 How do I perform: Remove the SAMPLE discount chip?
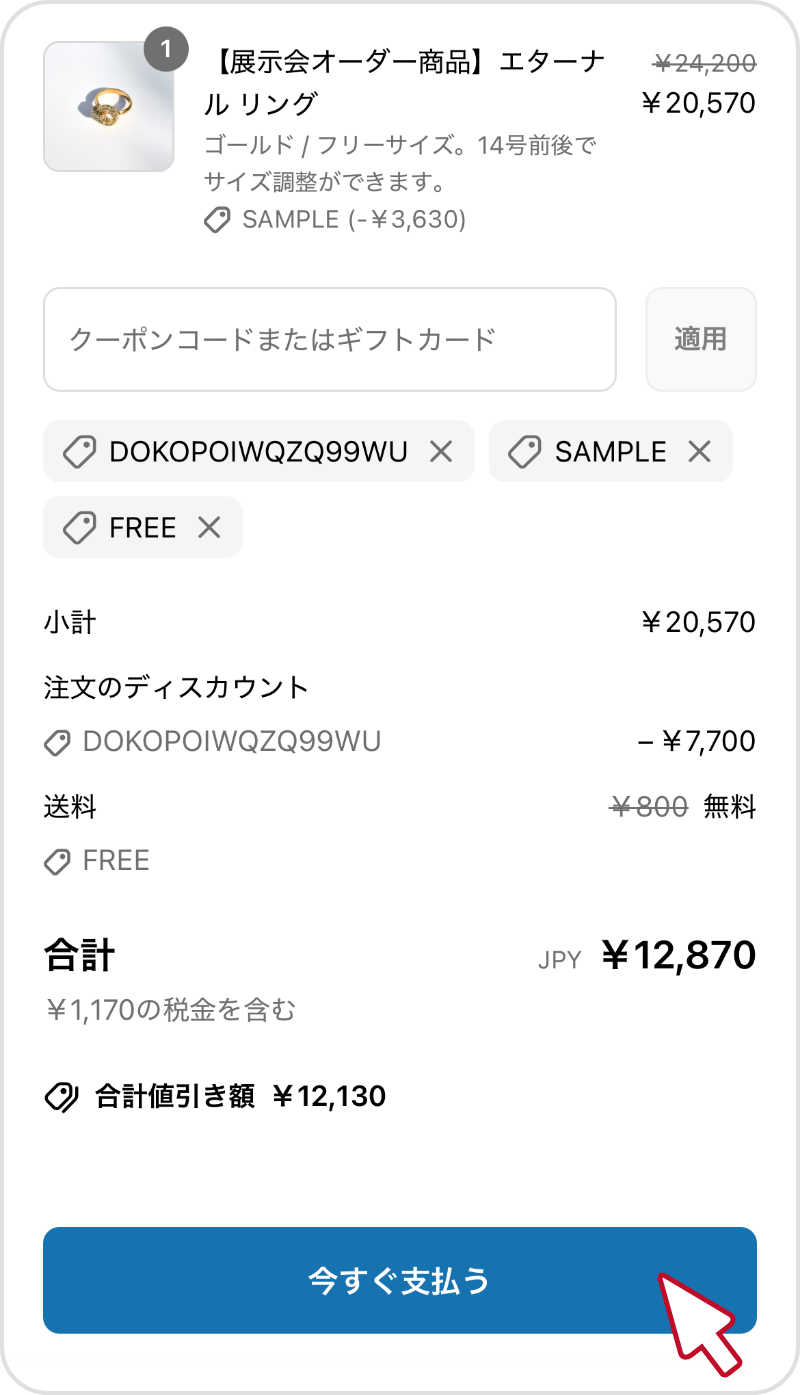(699, 452)
